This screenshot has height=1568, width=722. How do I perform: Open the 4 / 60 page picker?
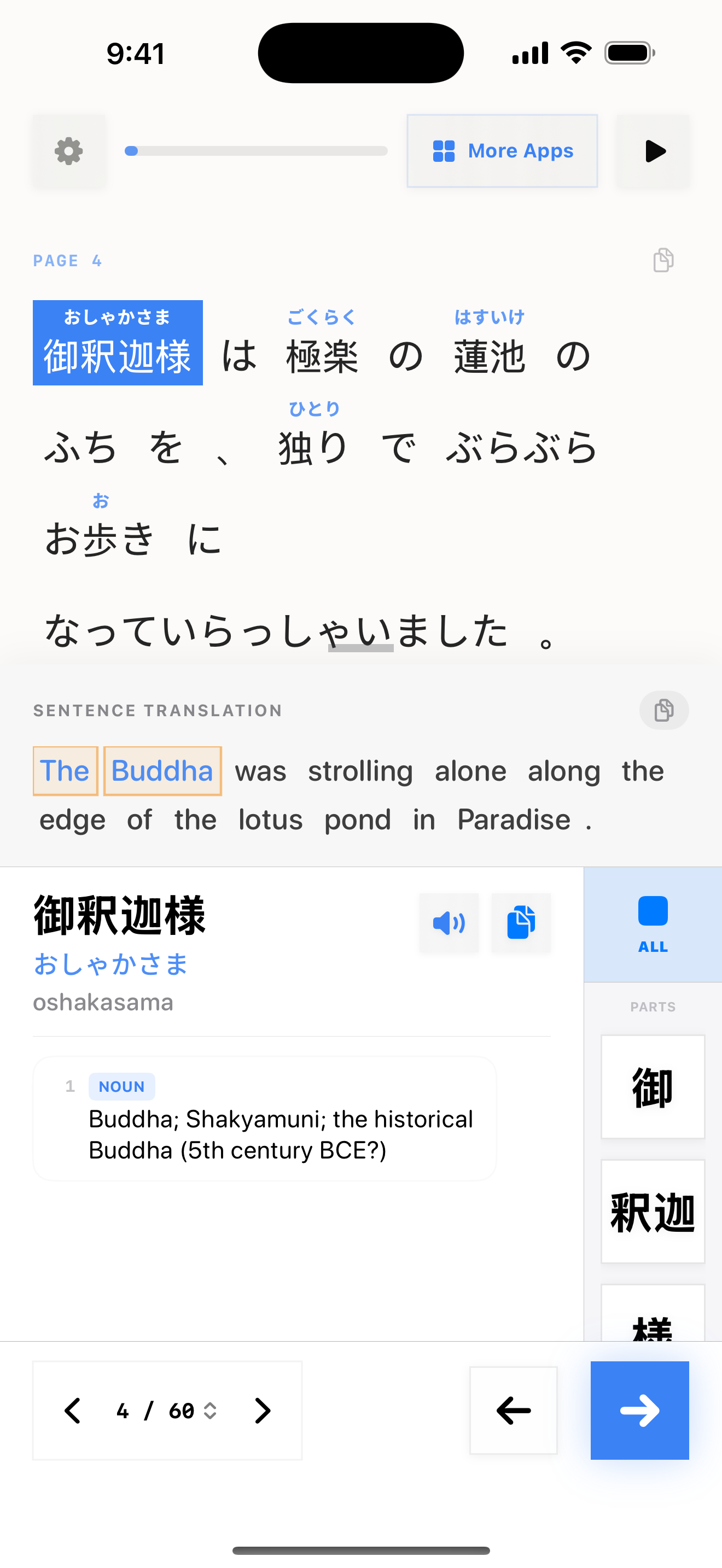(x=166, y=1411)
